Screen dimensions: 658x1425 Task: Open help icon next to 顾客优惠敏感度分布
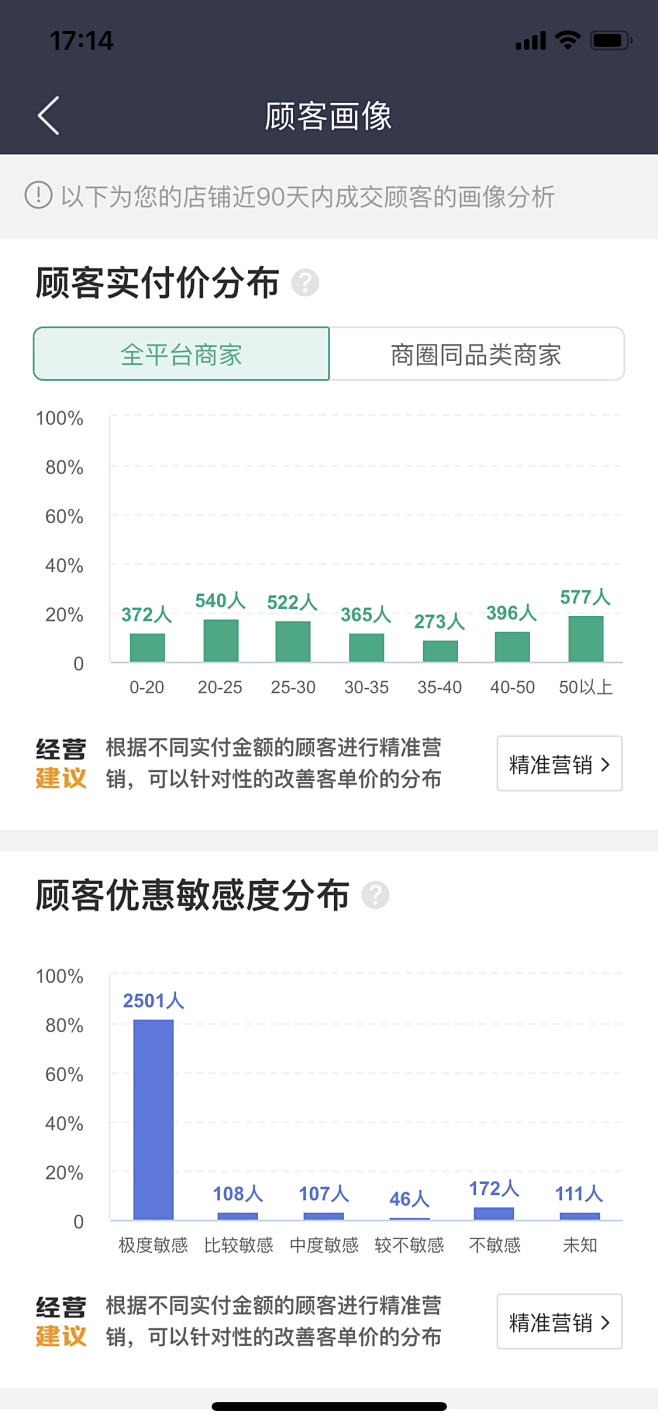tap(375, 895)
